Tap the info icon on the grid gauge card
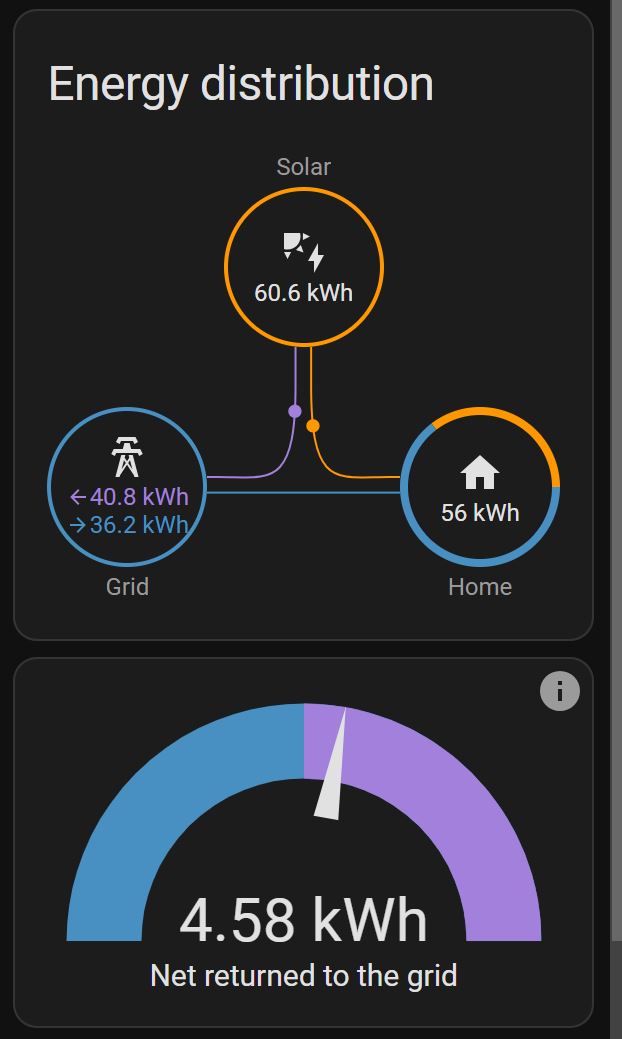Screen dimensions: 622x1039 coord(560,691)
